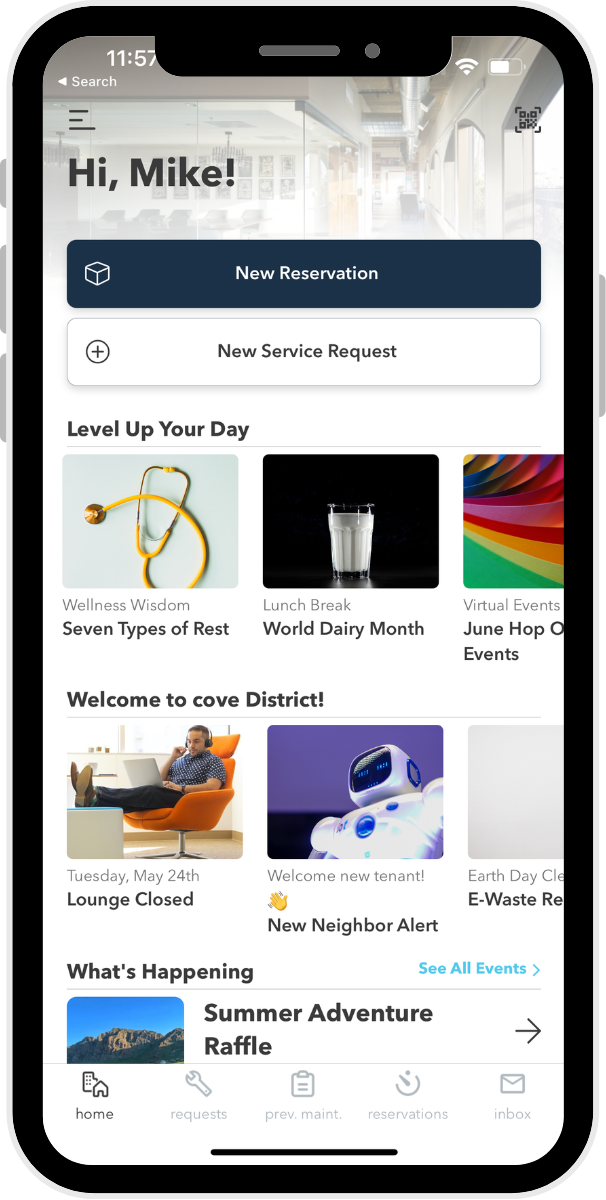Switch to the prev. maint. tab
This screenshot has width=606, height=1200.
[x=302, y=1096]
